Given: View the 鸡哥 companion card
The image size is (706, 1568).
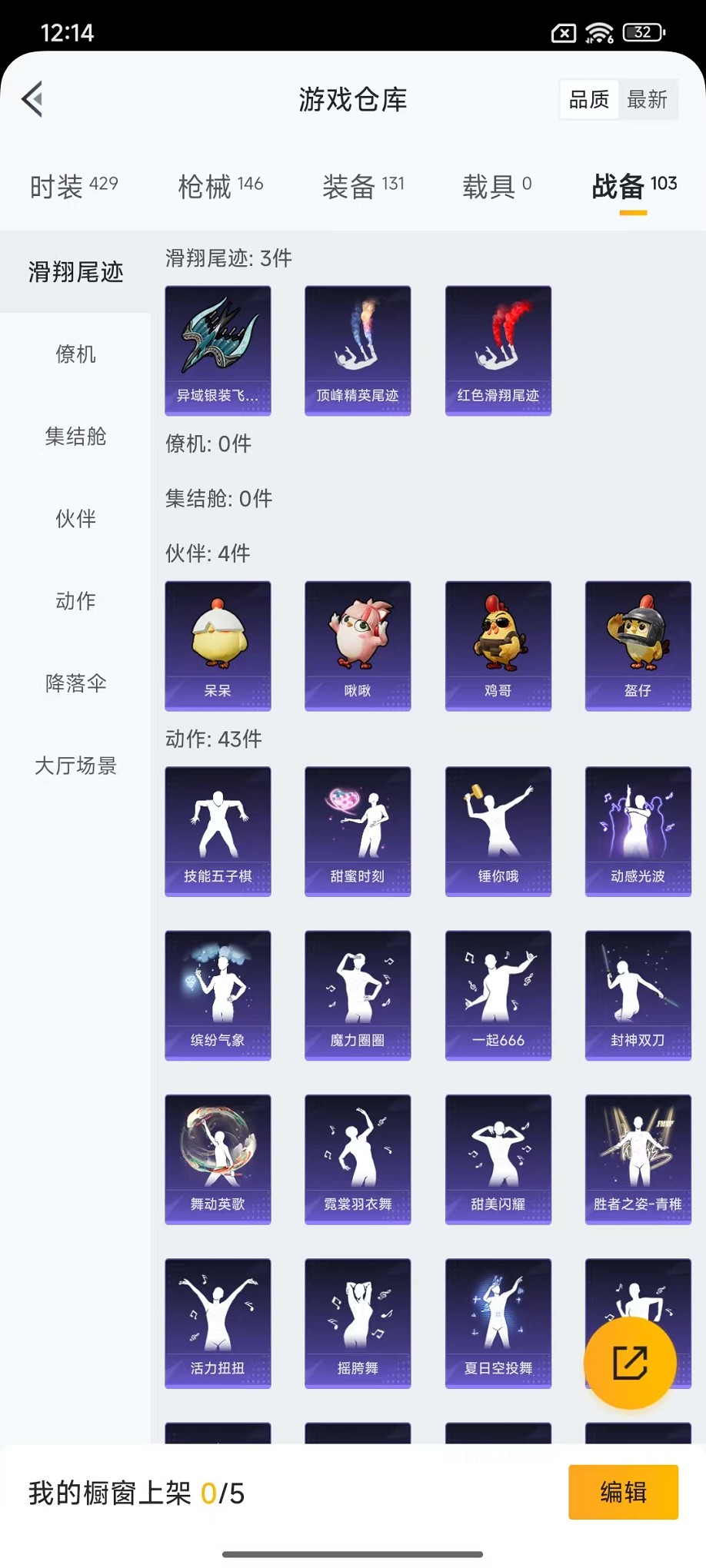Looking at the screenshot, I should tap(498, 646).
